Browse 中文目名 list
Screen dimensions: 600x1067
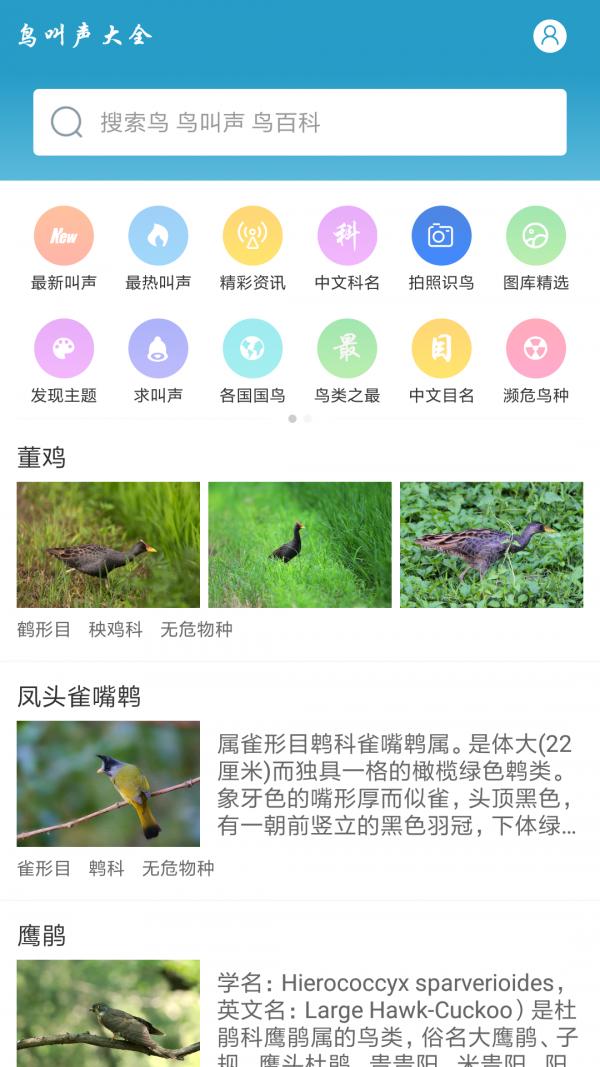(441, 349)
